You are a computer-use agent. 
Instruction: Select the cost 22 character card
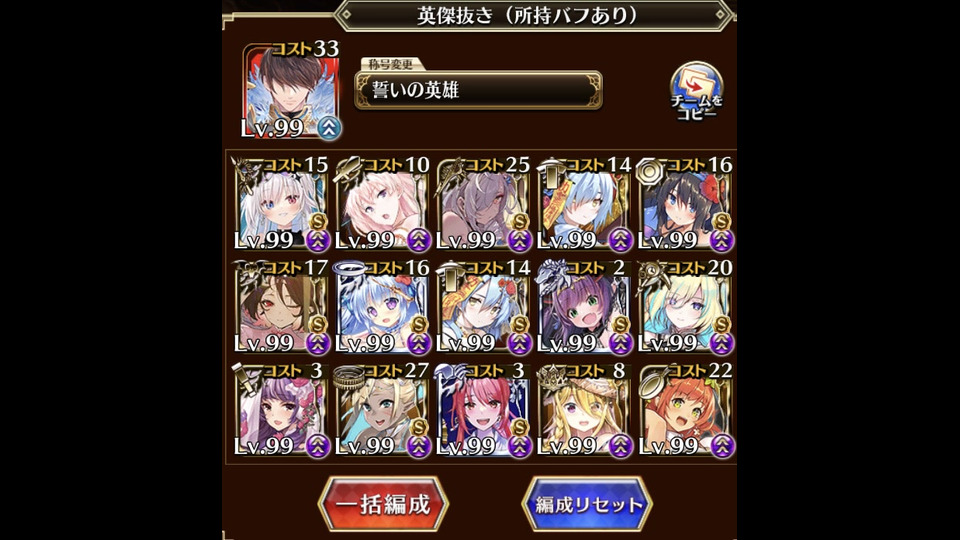click(685, 411)
